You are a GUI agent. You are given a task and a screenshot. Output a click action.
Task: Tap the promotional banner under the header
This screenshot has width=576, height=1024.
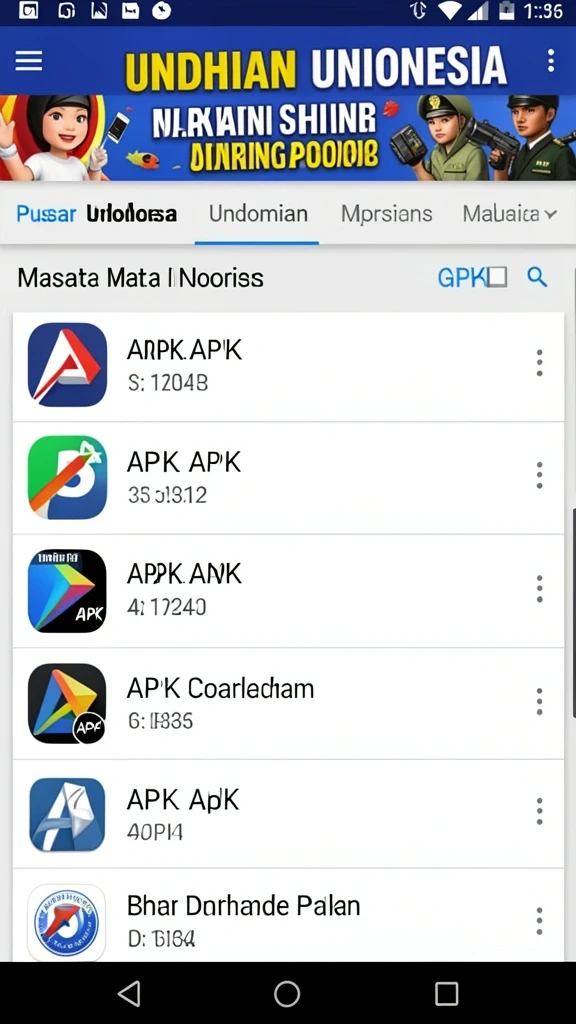tap(288, 138)
